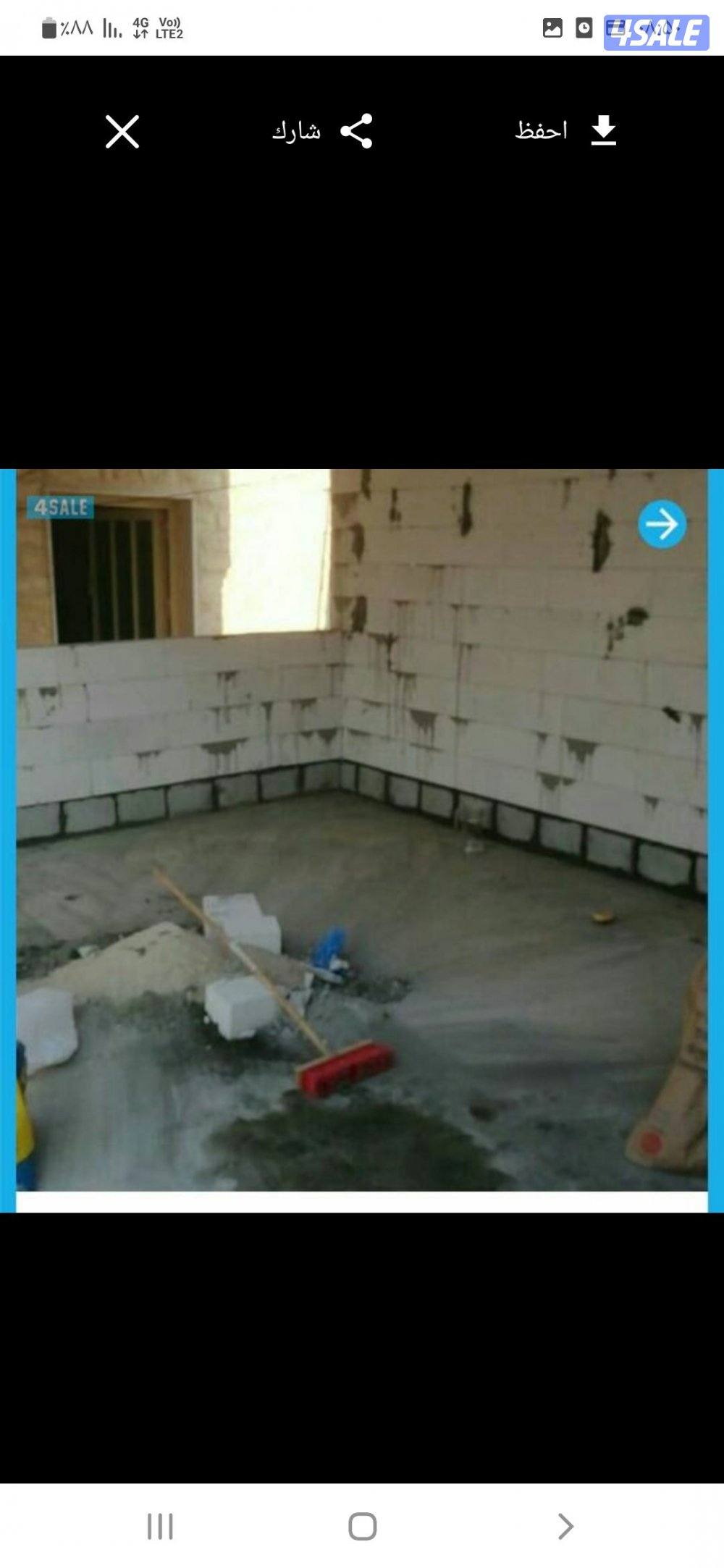724x1568 pixels.
Task: Tap the clock notification icon
Action: 584,27
